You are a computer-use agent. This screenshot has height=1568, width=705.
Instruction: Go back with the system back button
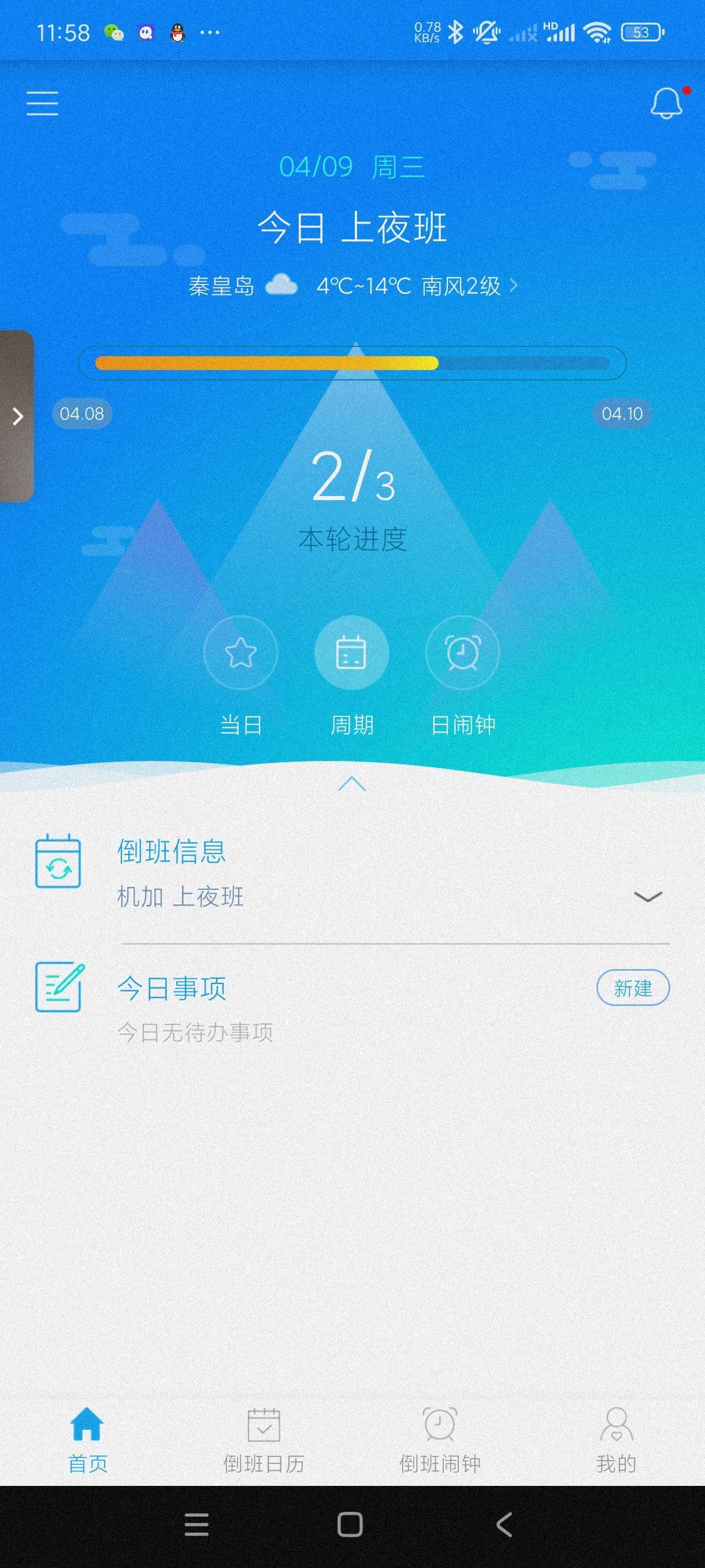pos(504,1525)
